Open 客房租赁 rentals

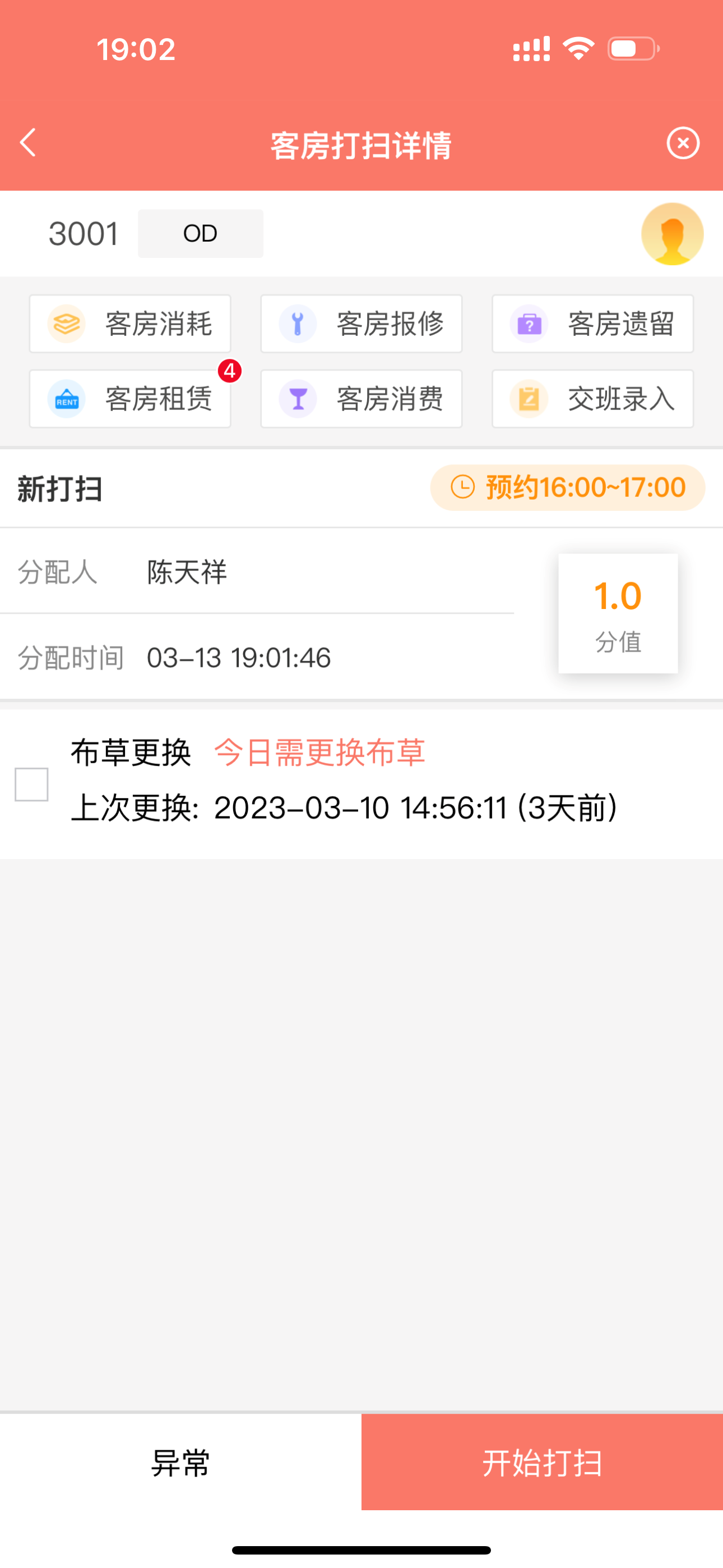coord(130,399)
